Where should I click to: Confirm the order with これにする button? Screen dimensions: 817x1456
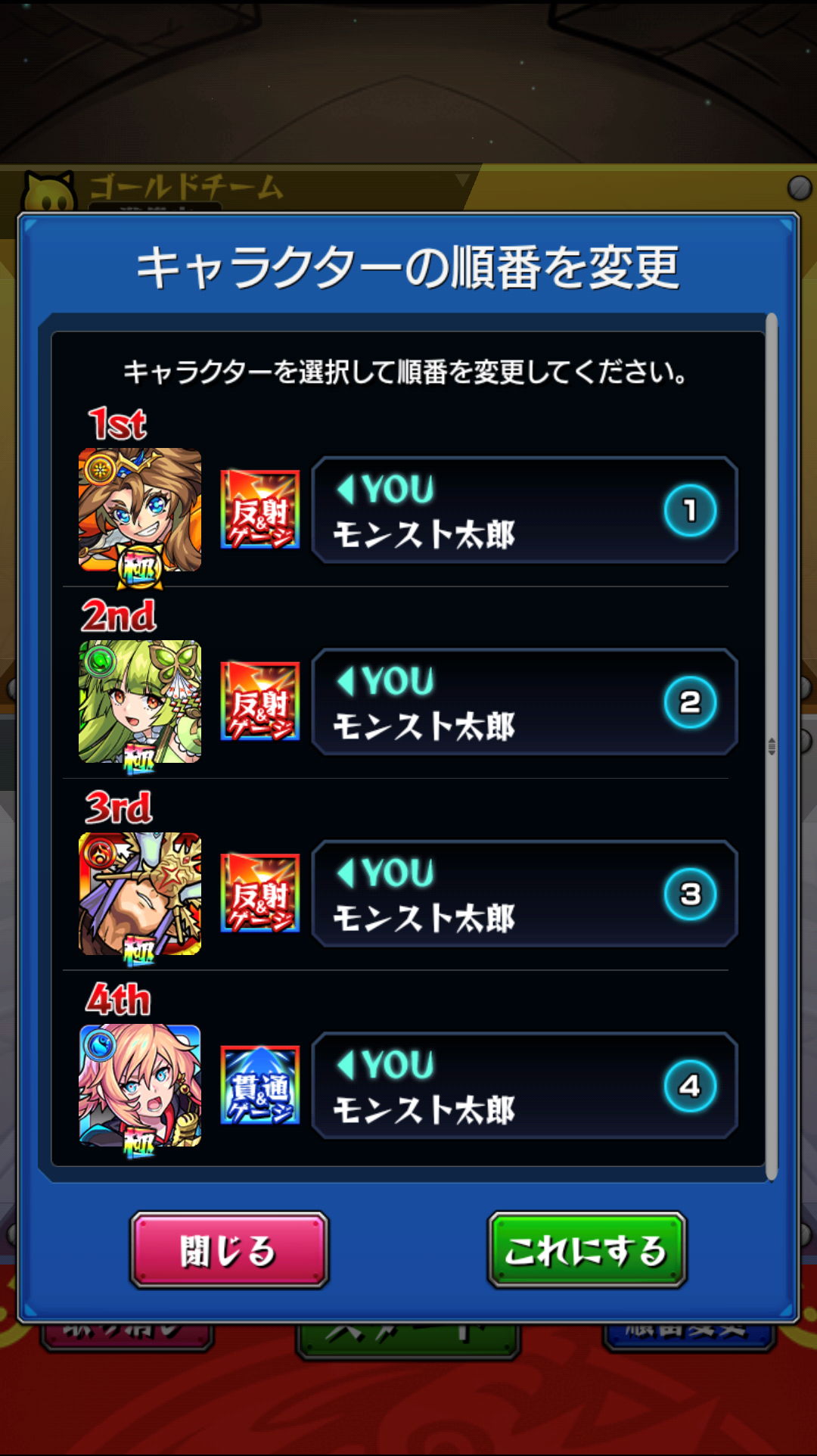[x=587, y=1250]
